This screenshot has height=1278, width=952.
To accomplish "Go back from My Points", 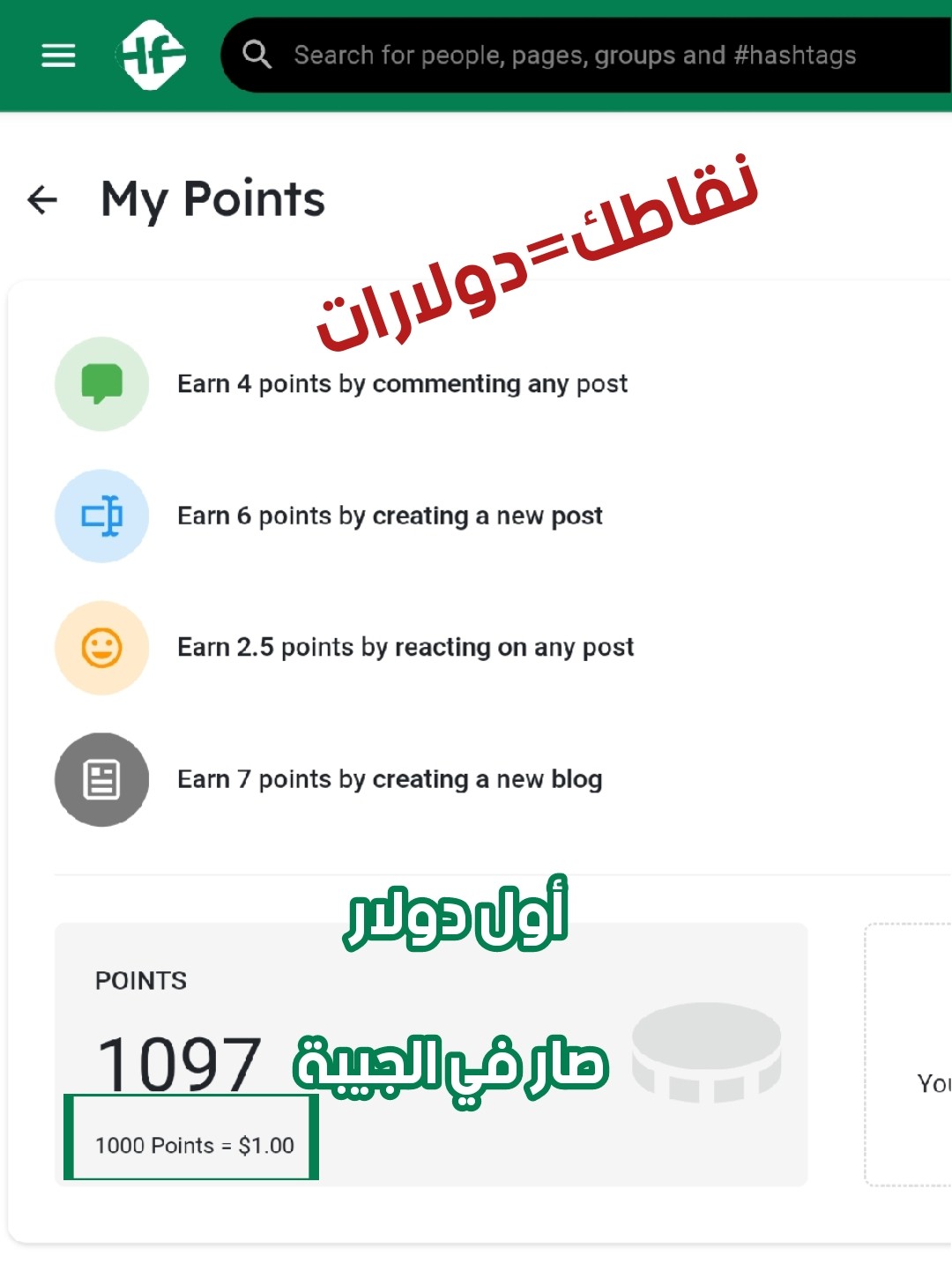I will [x=42, y=200].
